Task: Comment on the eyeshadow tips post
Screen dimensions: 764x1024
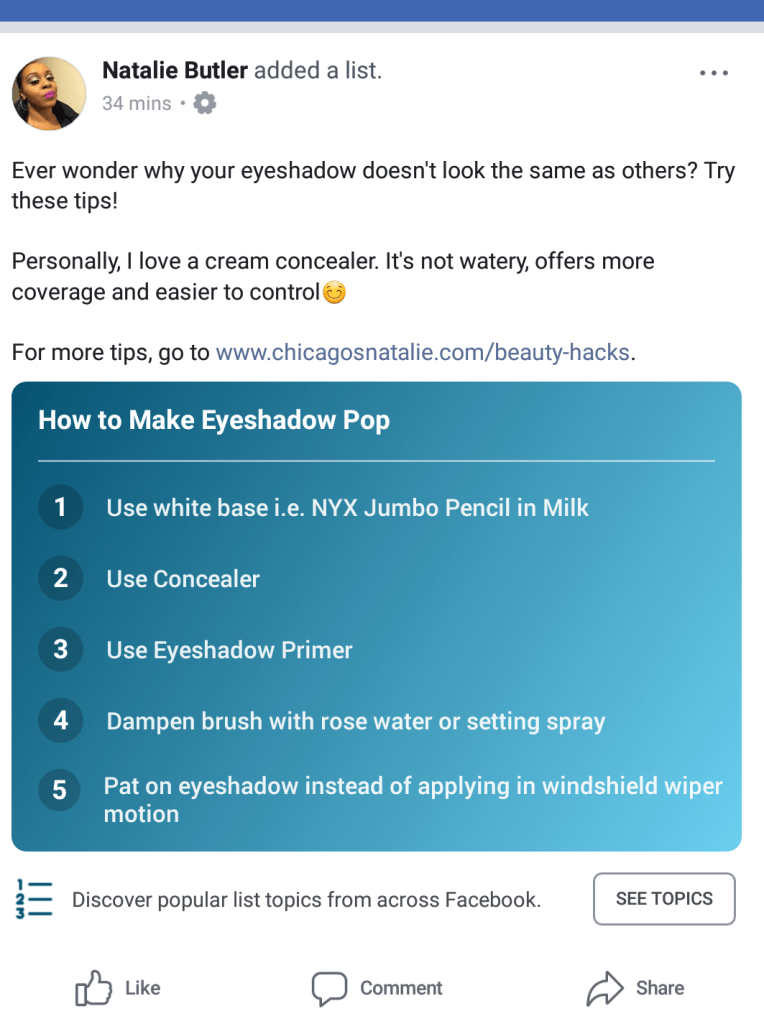Action: click(376, 988)
